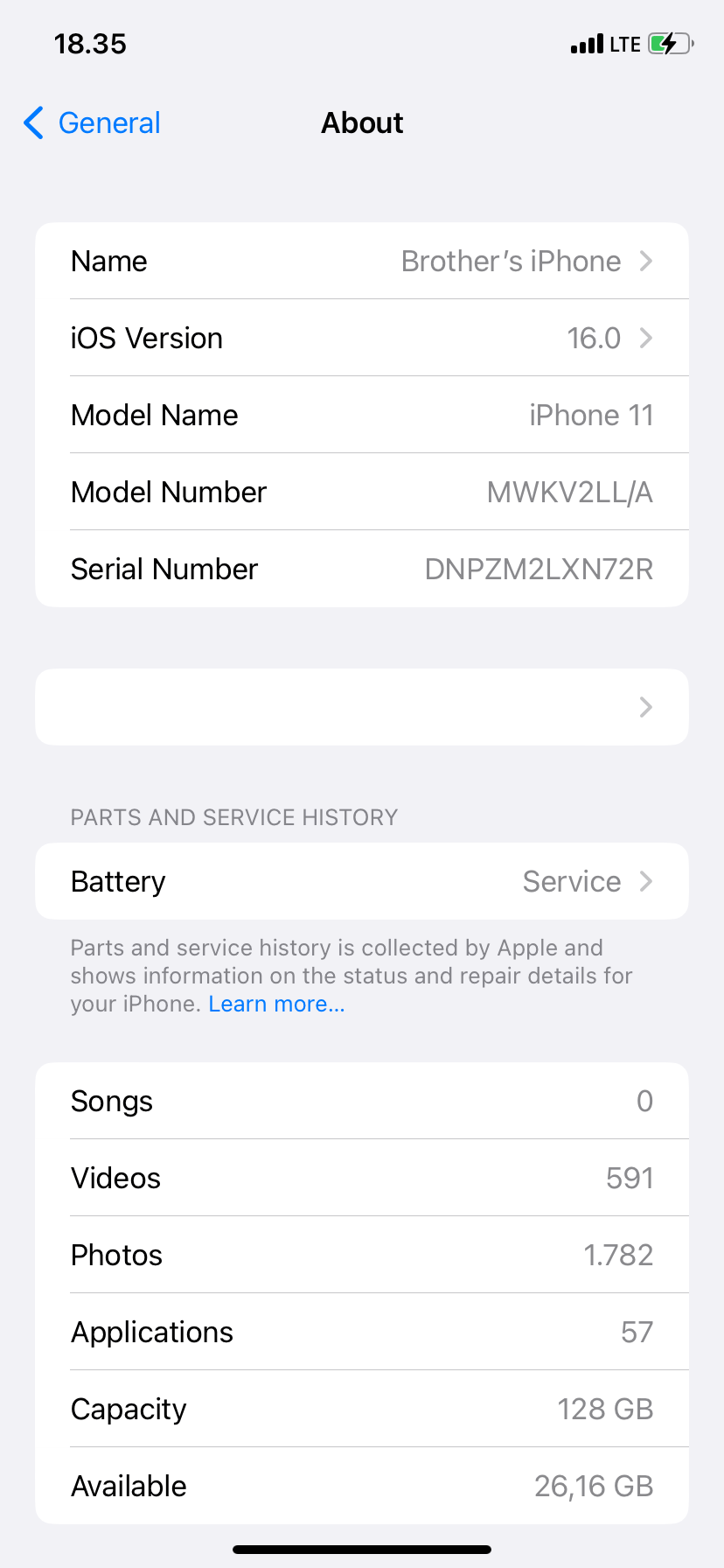Tap the chevron on the Name row
Screen dimensions: 724x1568
(x=646, y=261)
